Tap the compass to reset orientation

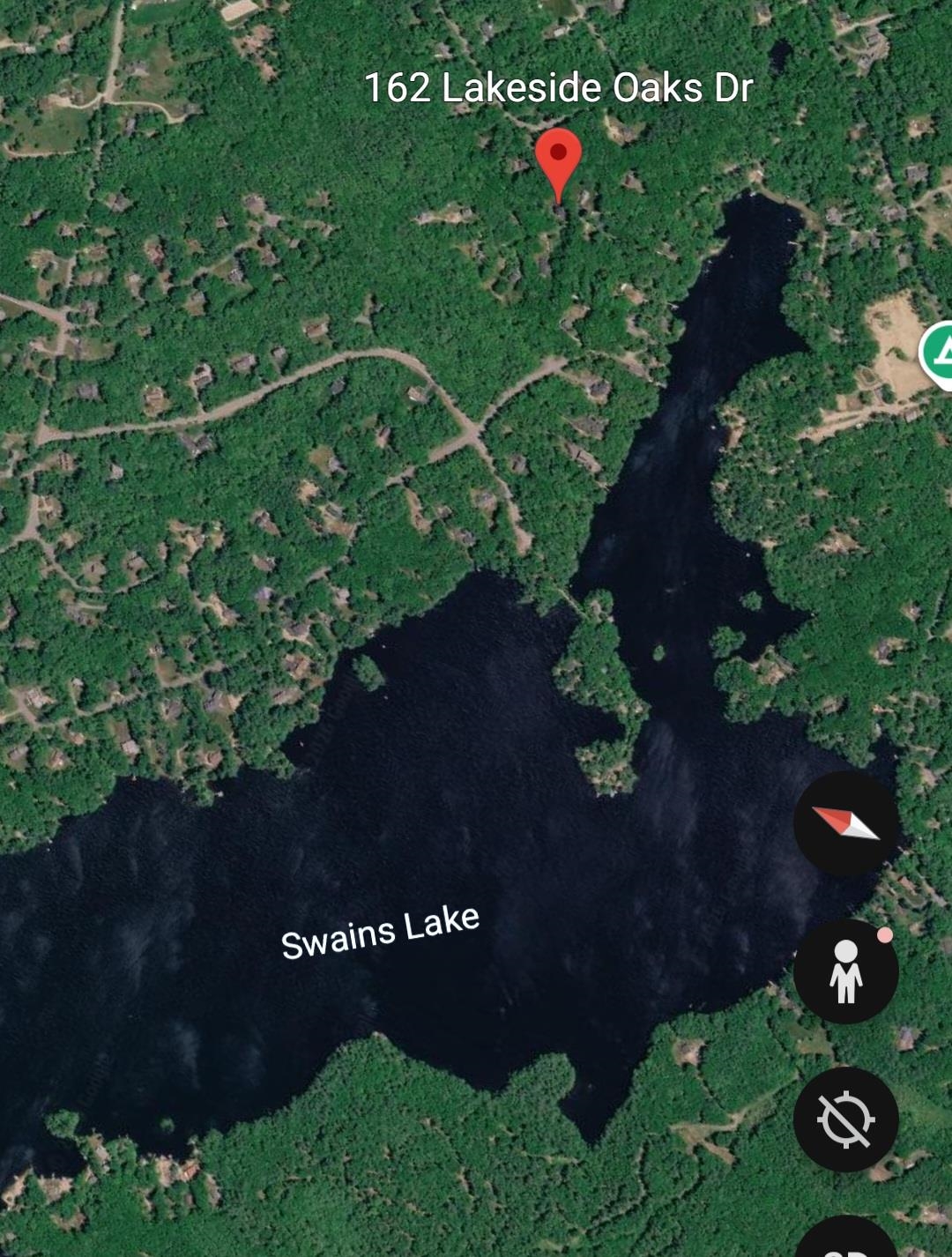pyautogui.click(x=845, y=823)
